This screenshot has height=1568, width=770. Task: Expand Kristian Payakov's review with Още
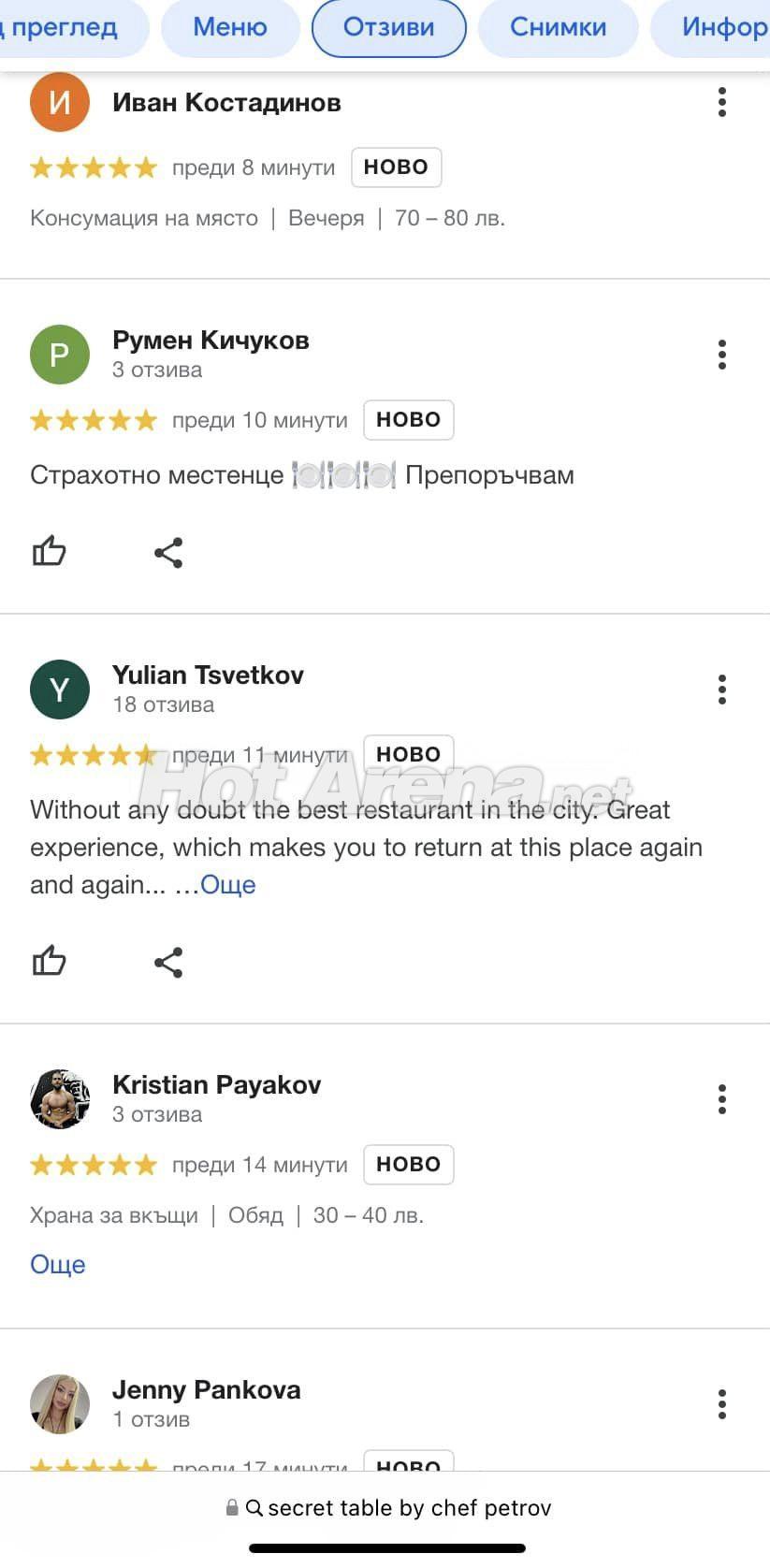coord(58,1265)
